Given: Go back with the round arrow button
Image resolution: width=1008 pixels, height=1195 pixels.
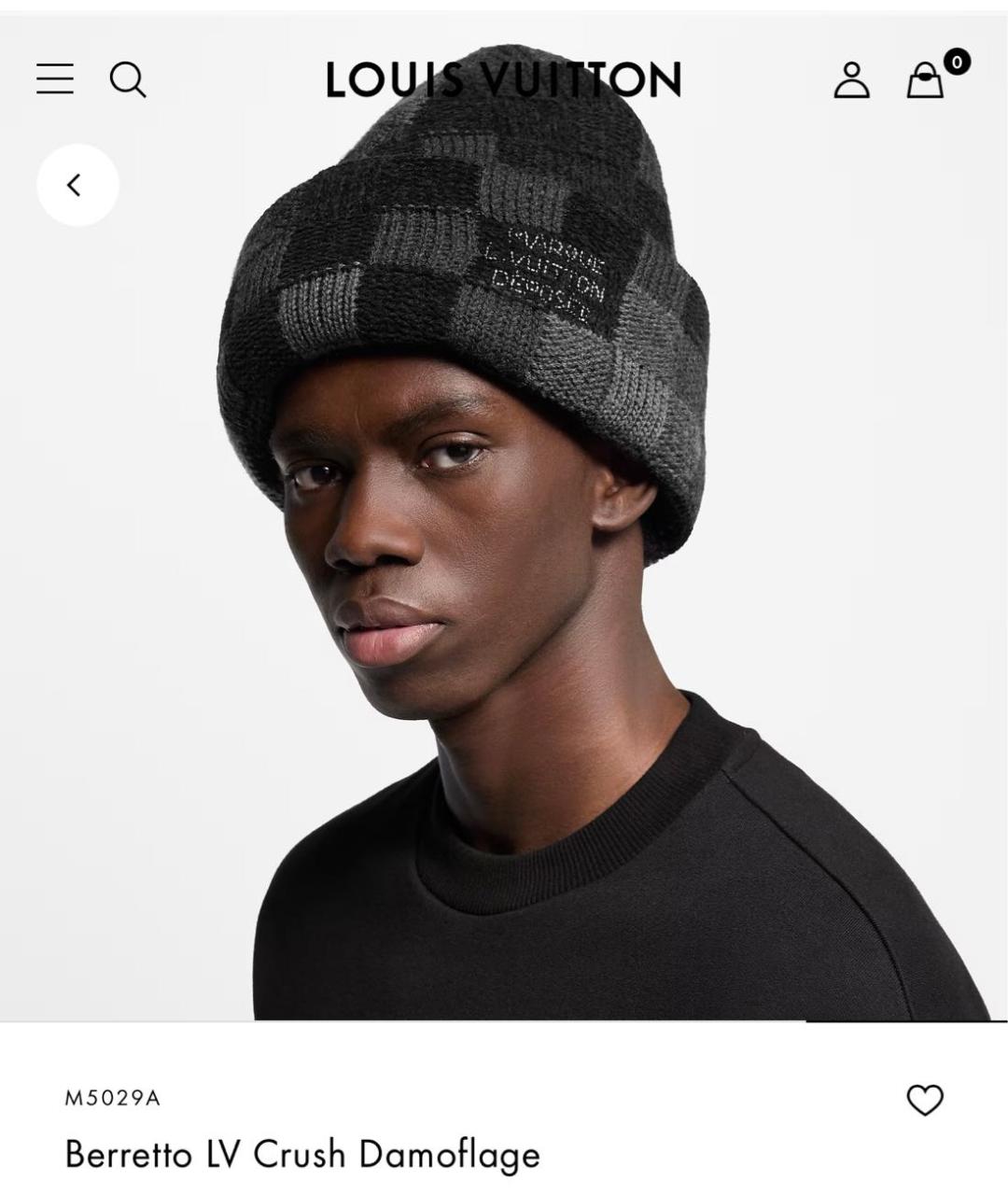Looking at the screenshot, I should pyautogui.click(x=77, y=185).
